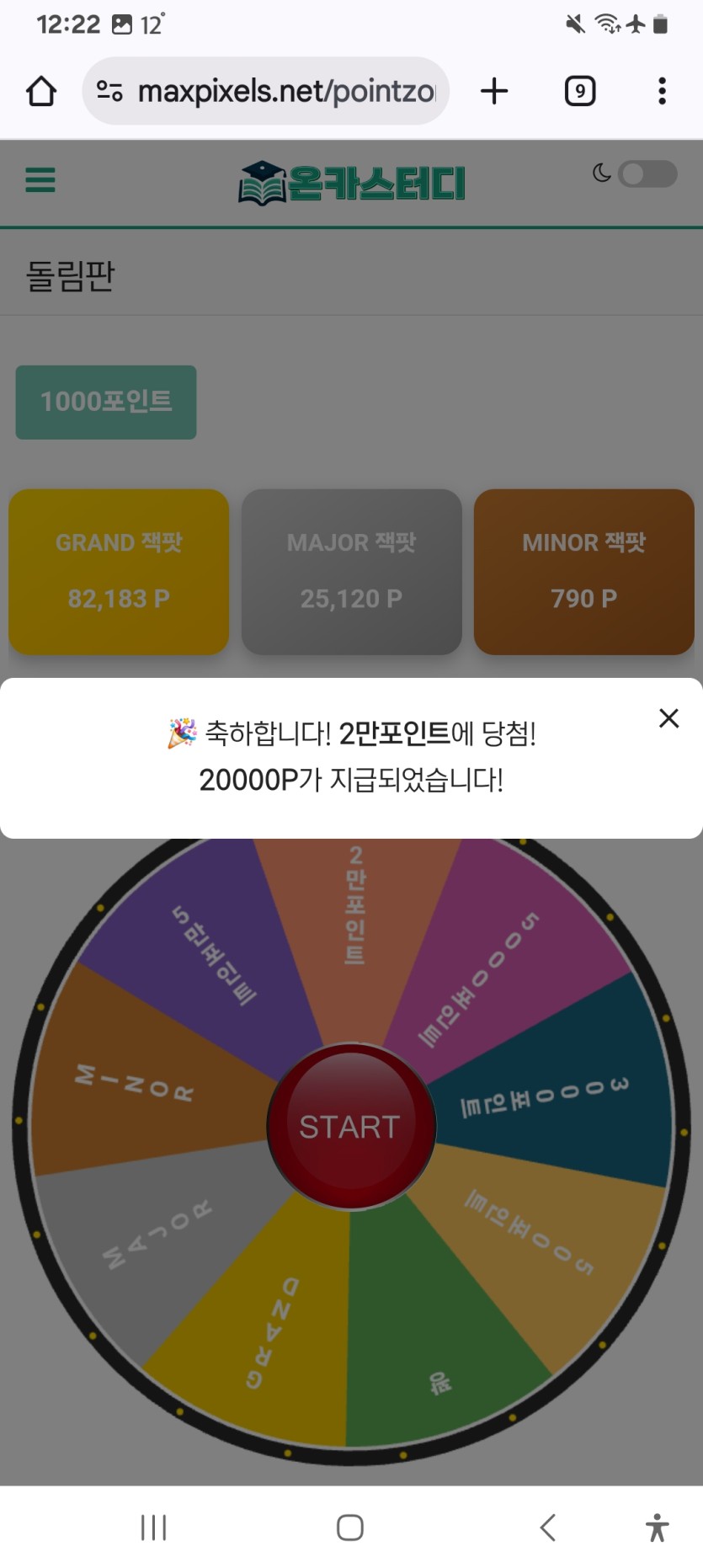This screenshot has width=703, height=1568.
Task: Tap the 온카스터디 site logo
Action: click(351, 183)
